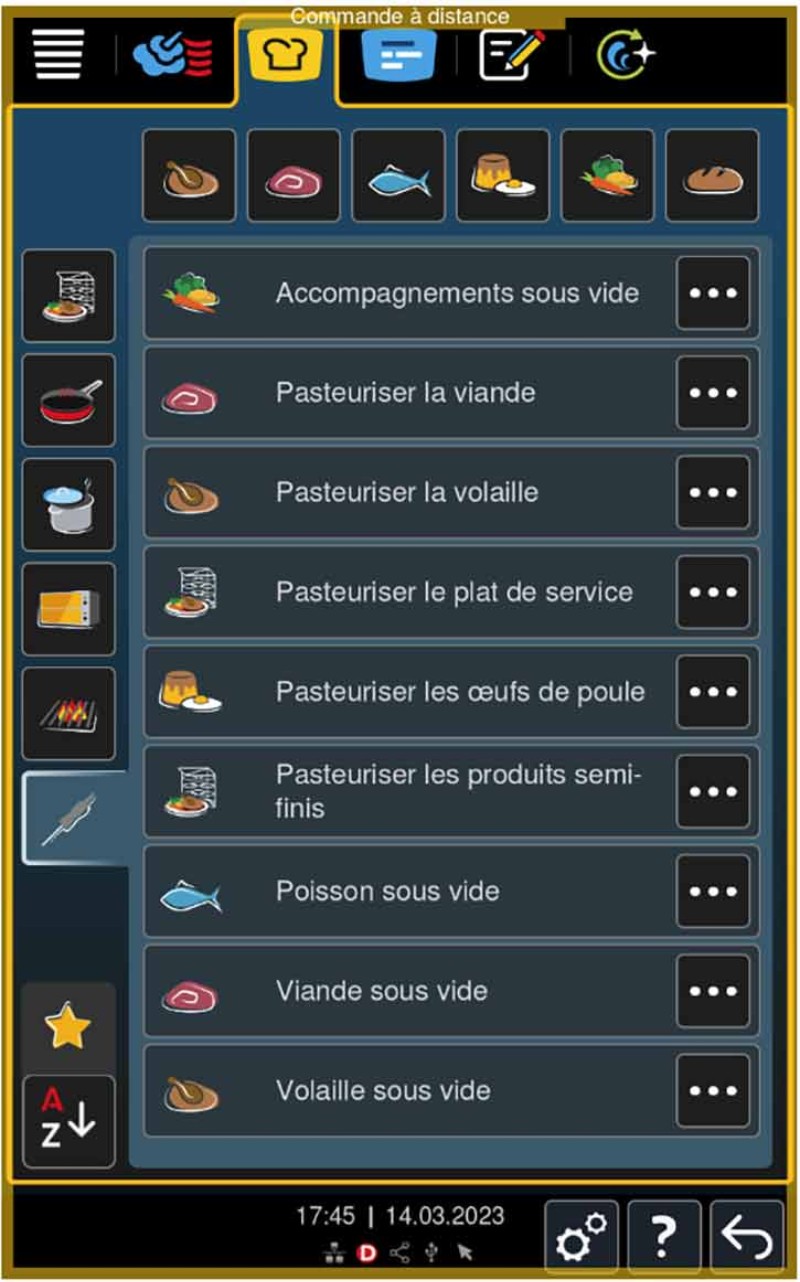Select the boiling pot cooking mode
Viewport: 800px width, 1282px height.
point(69,505)
